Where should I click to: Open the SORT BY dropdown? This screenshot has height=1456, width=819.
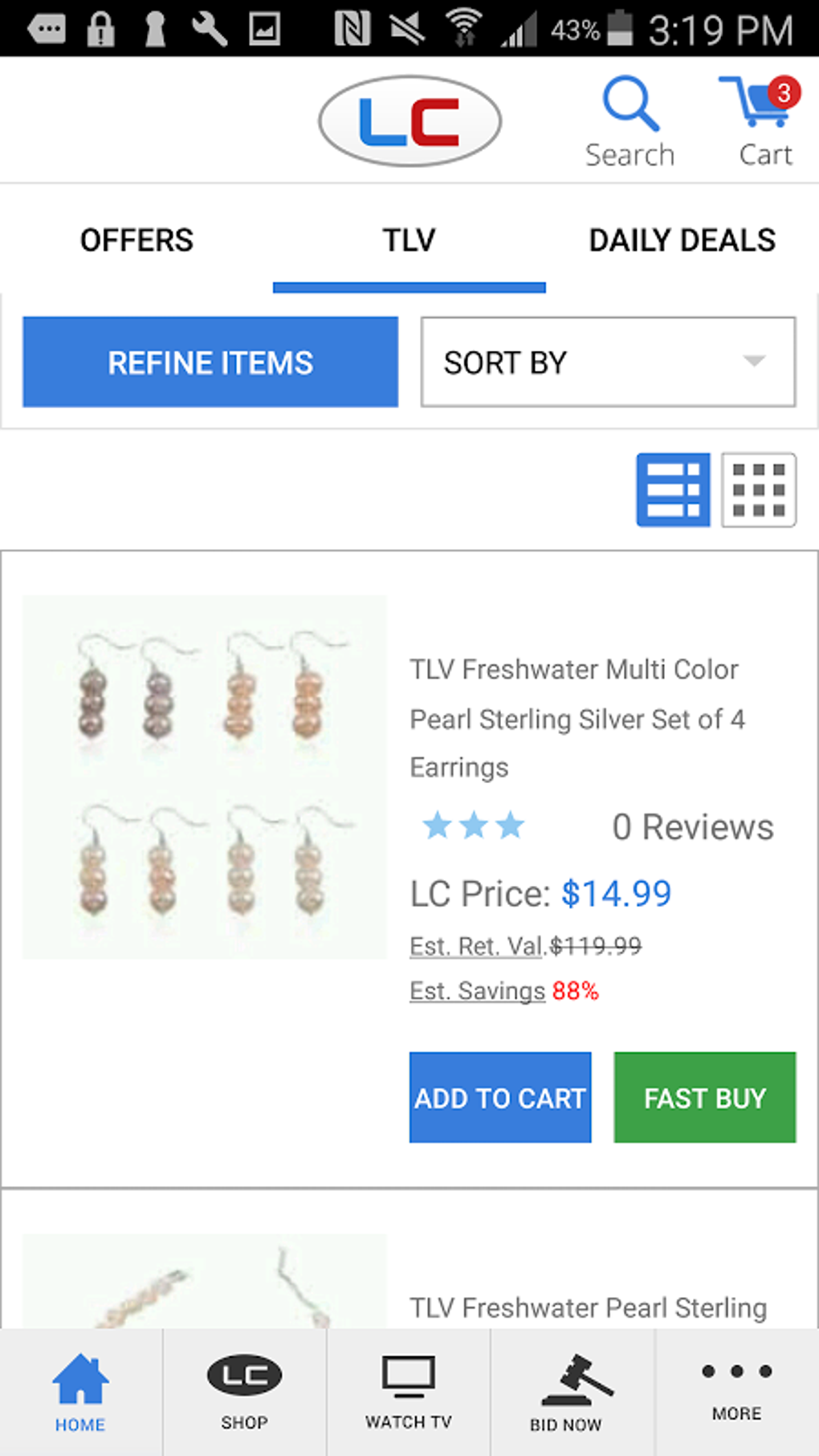point(607,361)
